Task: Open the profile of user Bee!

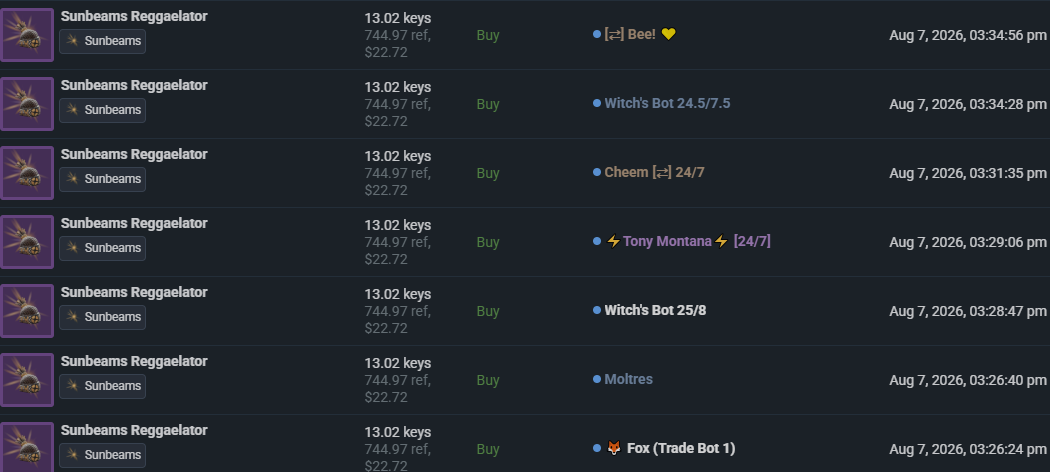Action: (640, 34)
